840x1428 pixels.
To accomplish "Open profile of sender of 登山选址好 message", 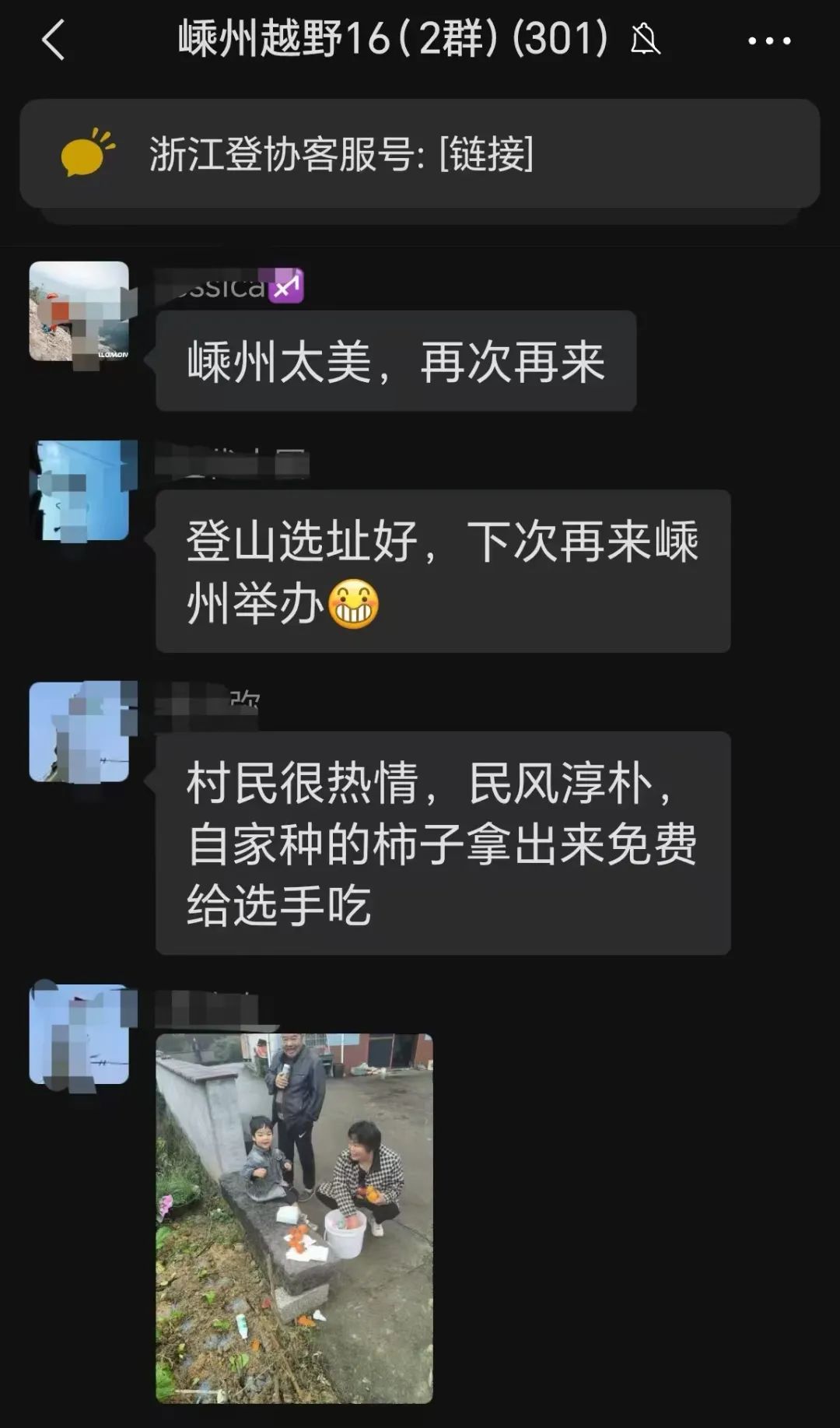I will (79, 490).
